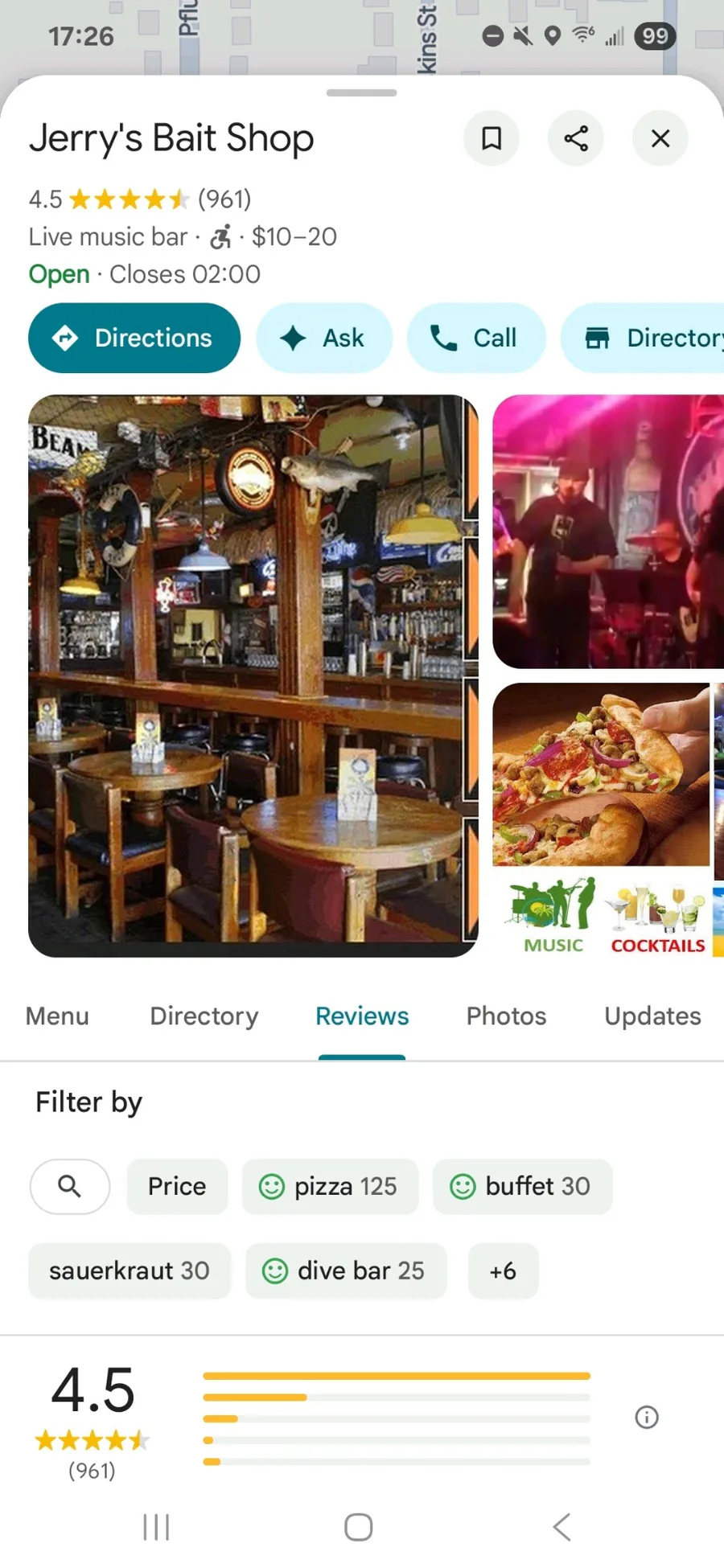
Task: Open the rating info icon
Action: pos(647,1417)
